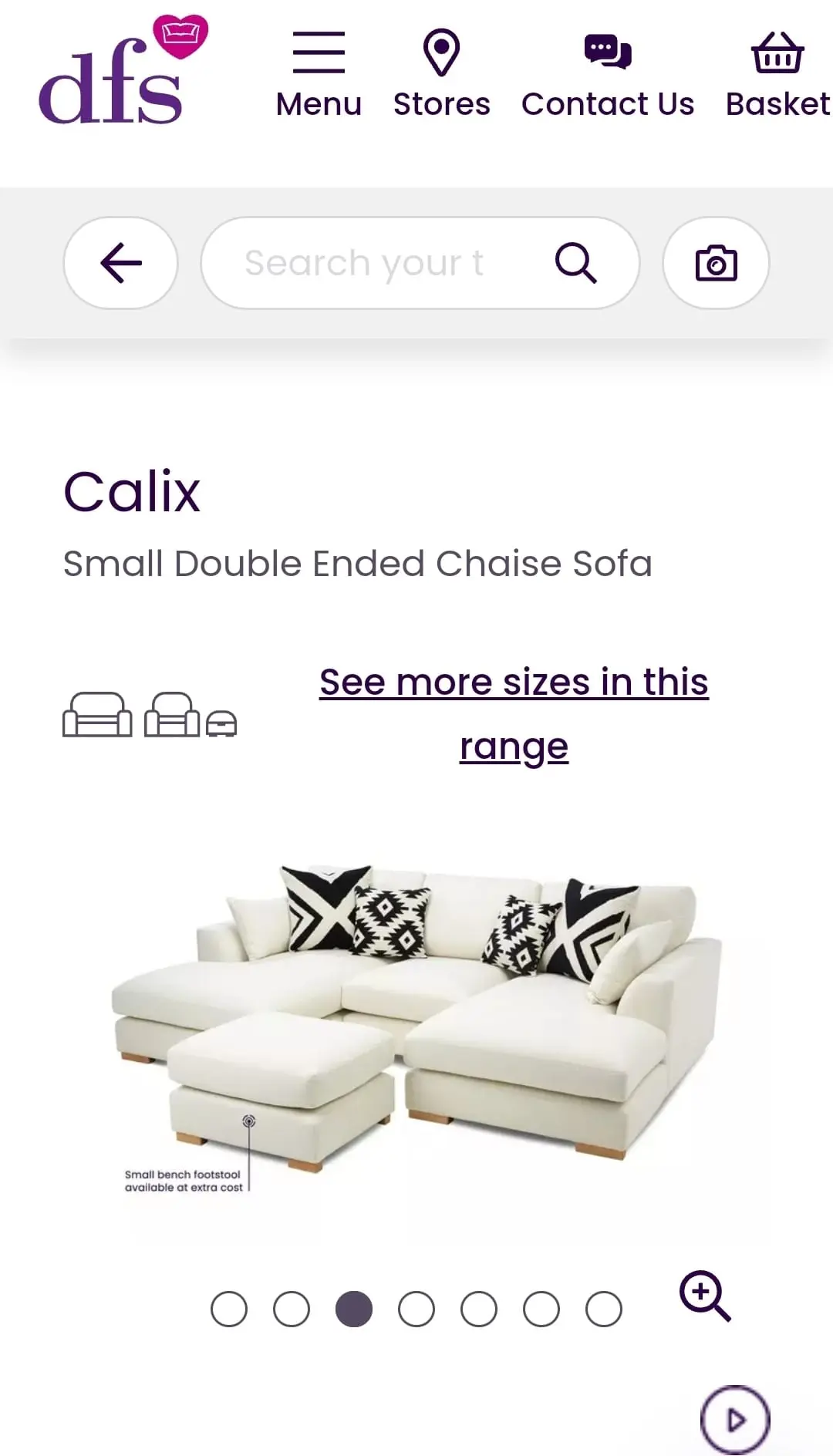Play the product video
The image size is (833, 1456).
735,1419
